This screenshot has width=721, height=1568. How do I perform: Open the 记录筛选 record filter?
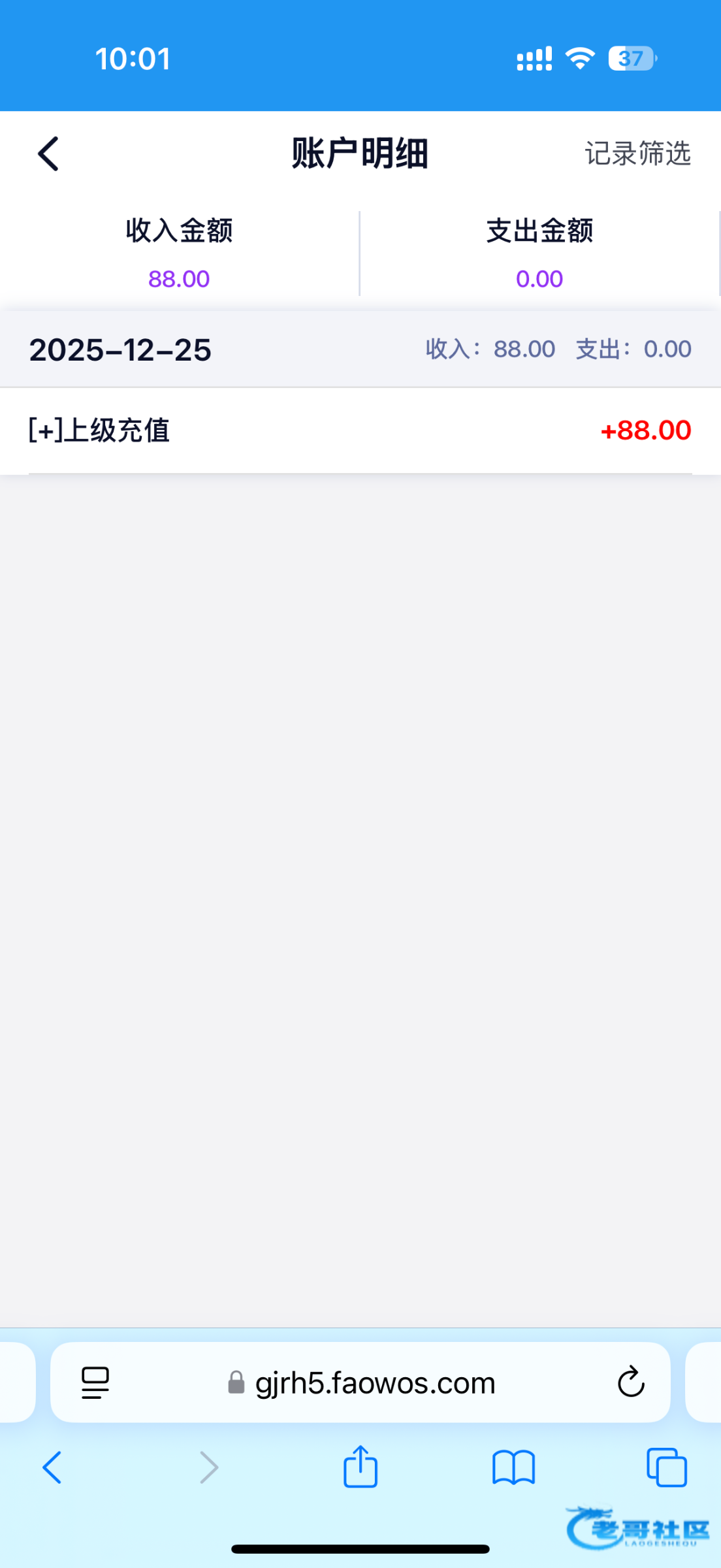(637, 154)
